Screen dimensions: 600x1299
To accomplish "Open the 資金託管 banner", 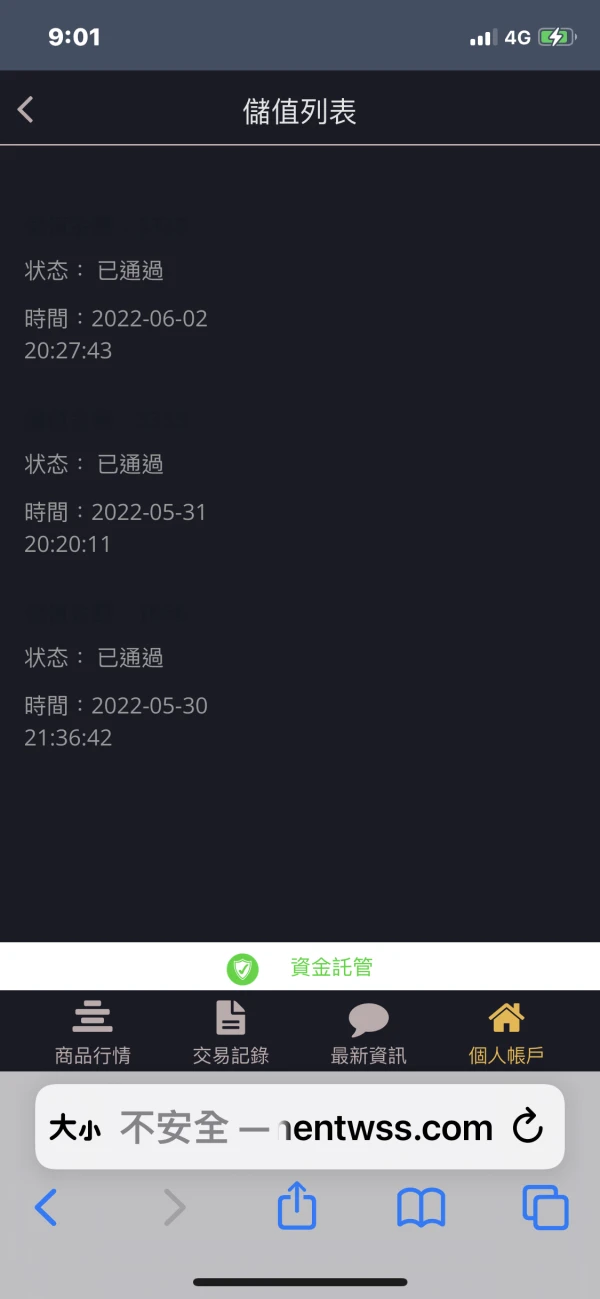I will pos(300,967).
